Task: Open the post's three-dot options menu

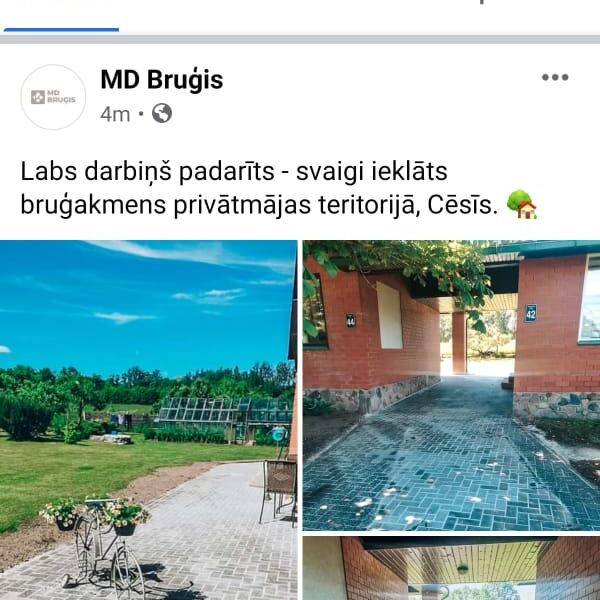Action: tap(555, 78)
